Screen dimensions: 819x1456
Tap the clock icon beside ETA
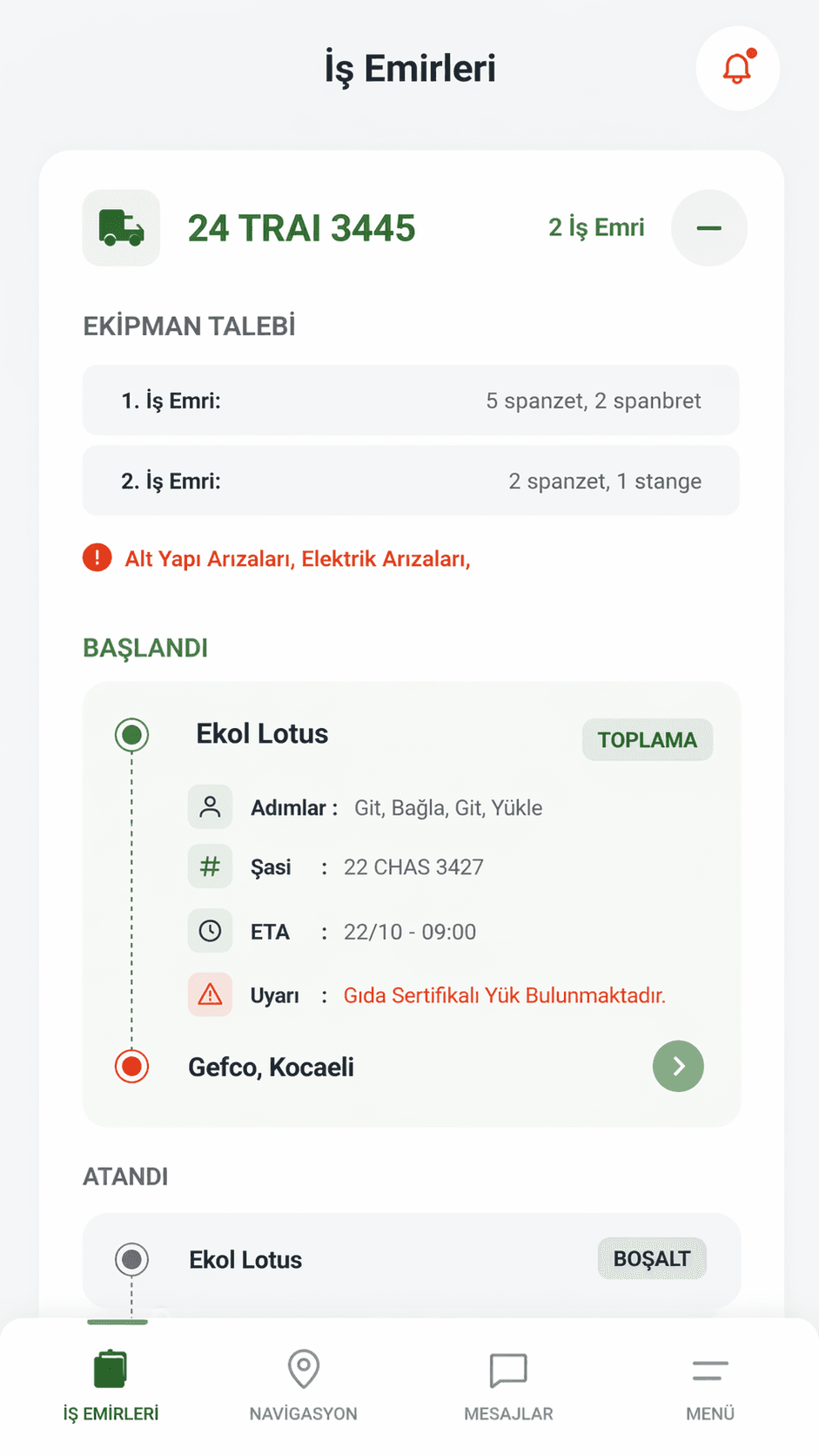(x=210, y=930)
